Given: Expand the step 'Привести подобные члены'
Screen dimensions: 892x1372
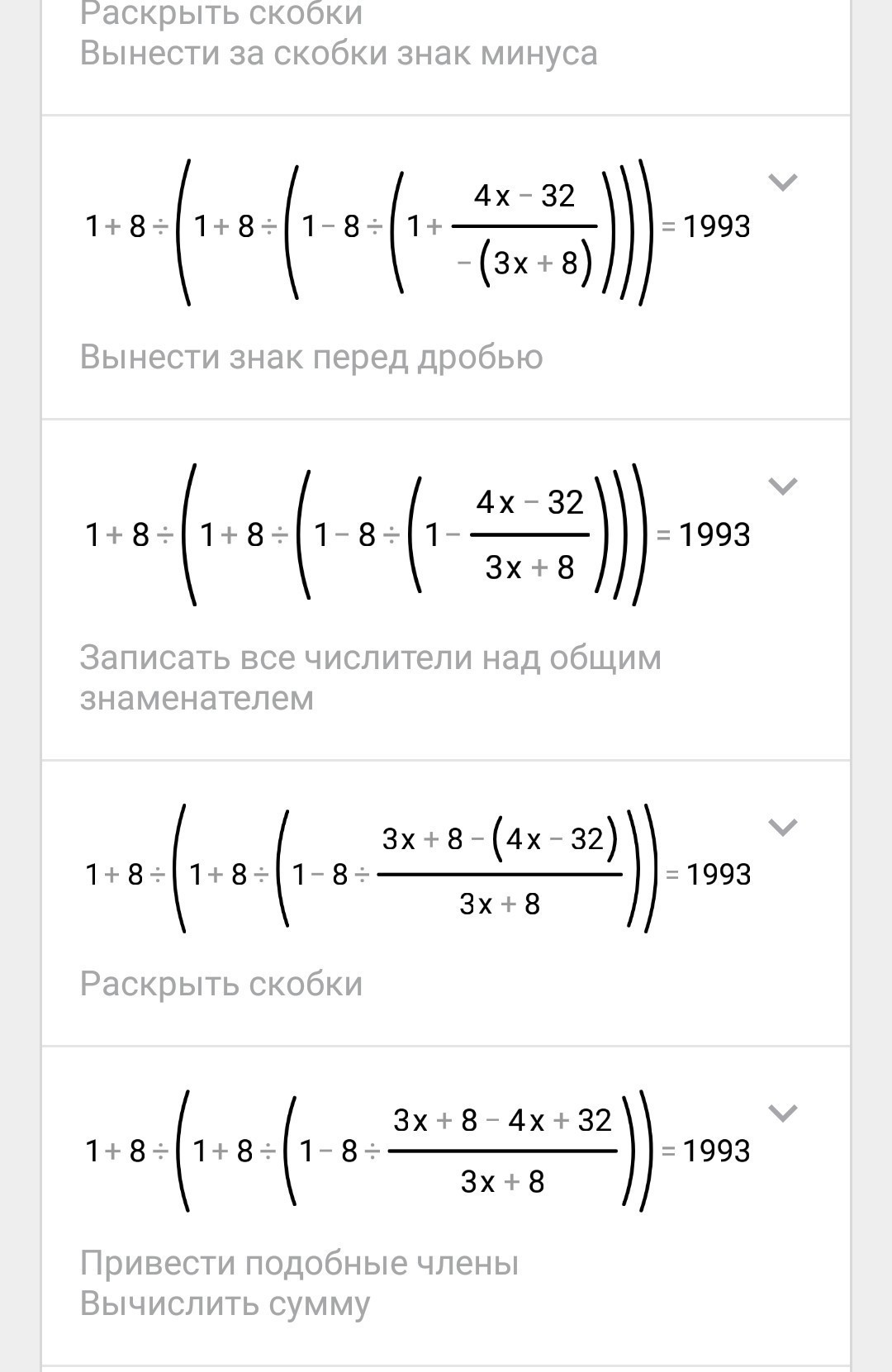Looking at the screenshot, I should point(783,1113).
